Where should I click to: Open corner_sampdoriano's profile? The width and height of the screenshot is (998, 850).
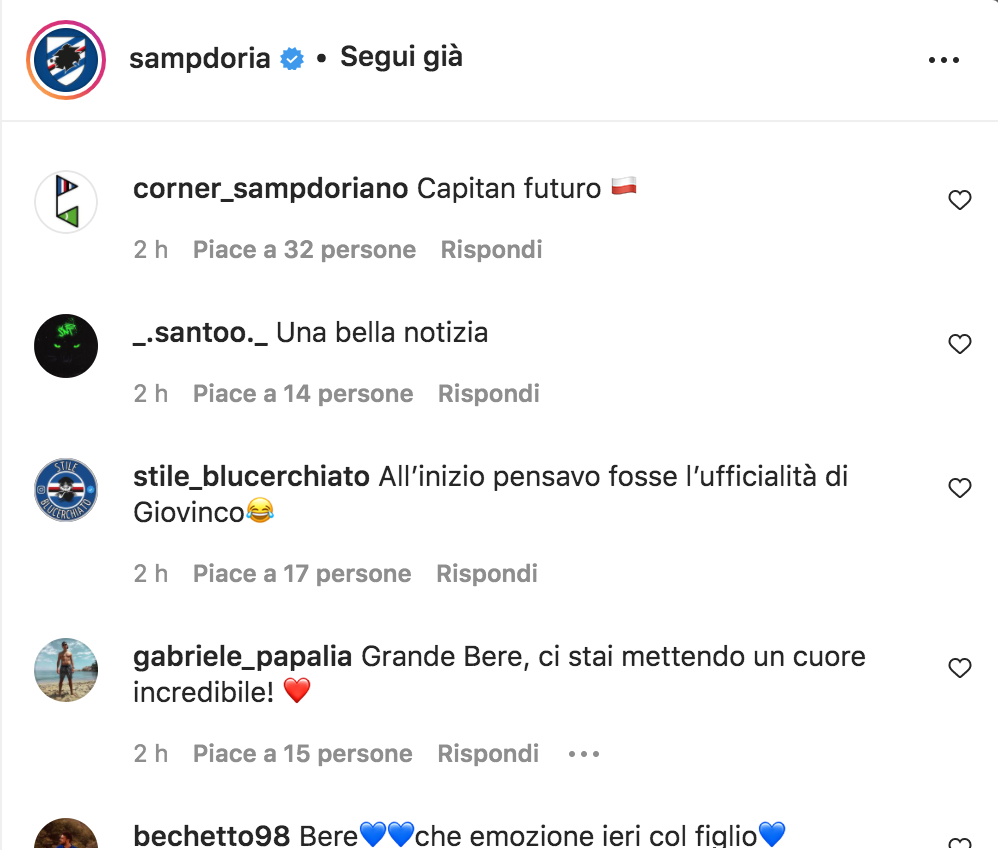[270, 188]
